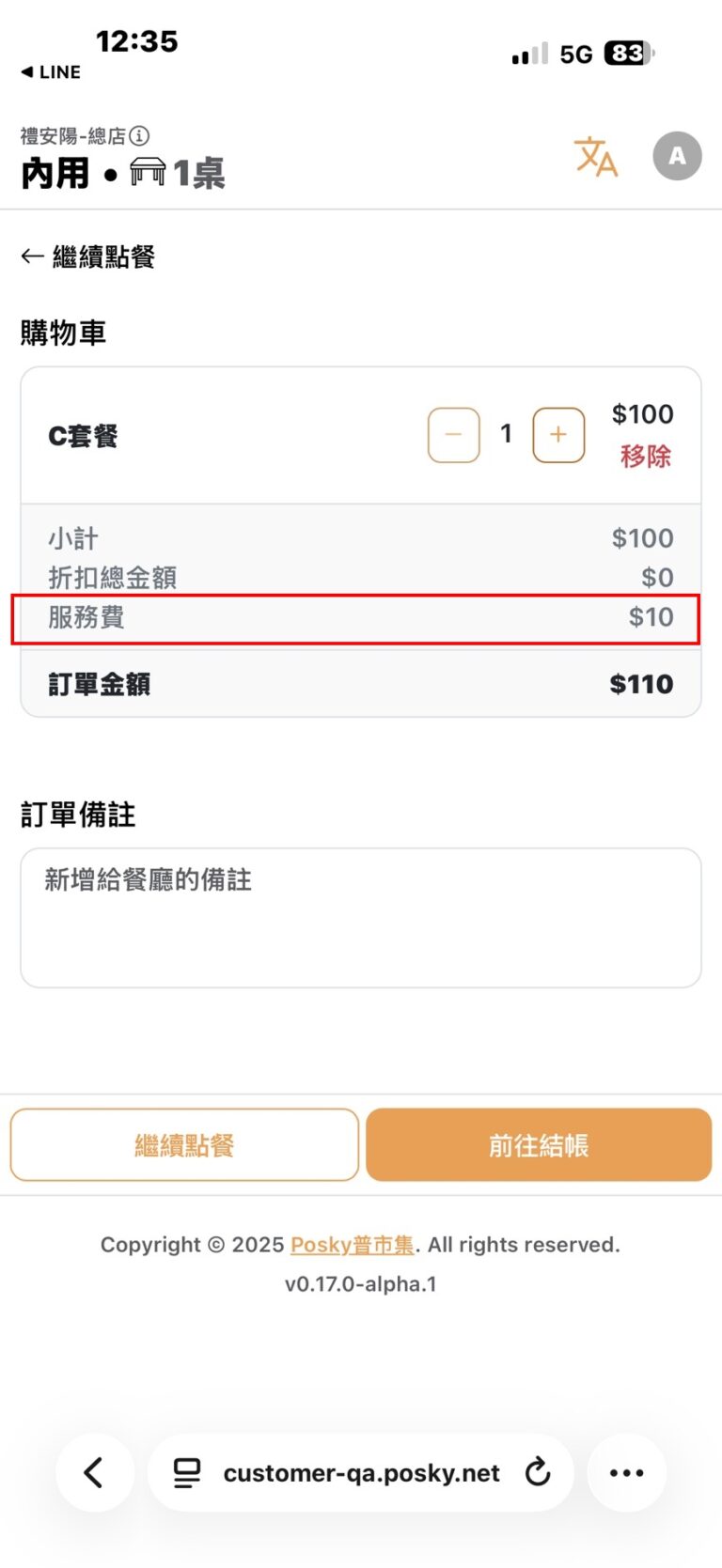722x1568 pixels.
Task: Open the Posky普市集 link
Action: pos(352,1245)
